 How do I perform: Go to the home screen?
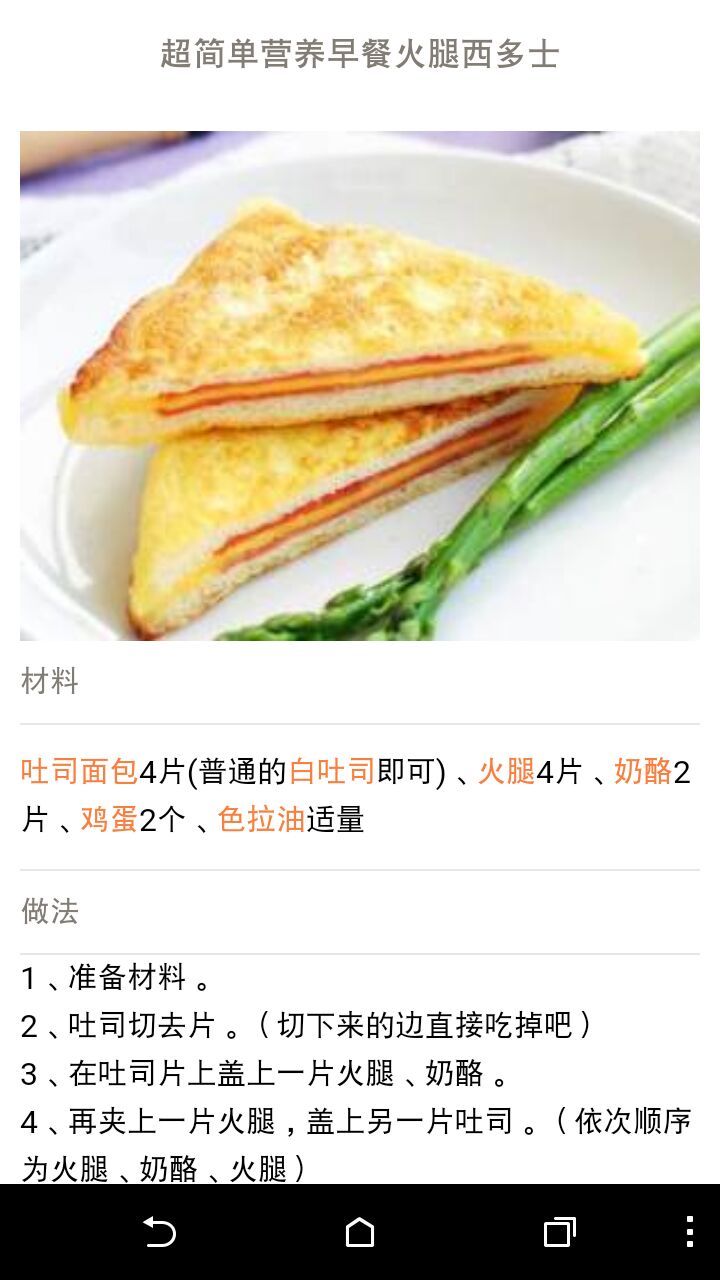[x=360, y=1232]
